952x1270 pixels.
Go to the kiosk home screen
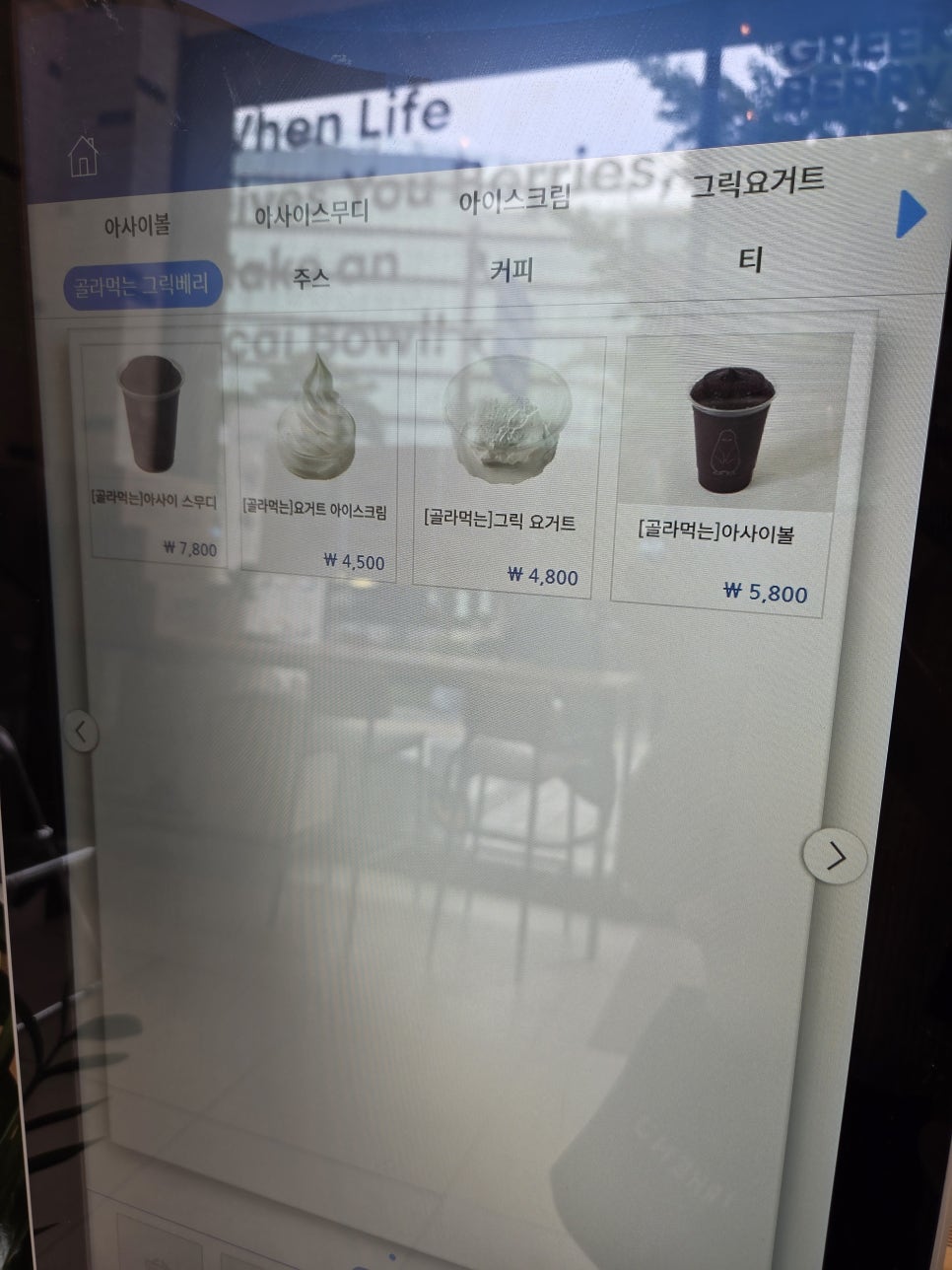click(84, 155)
